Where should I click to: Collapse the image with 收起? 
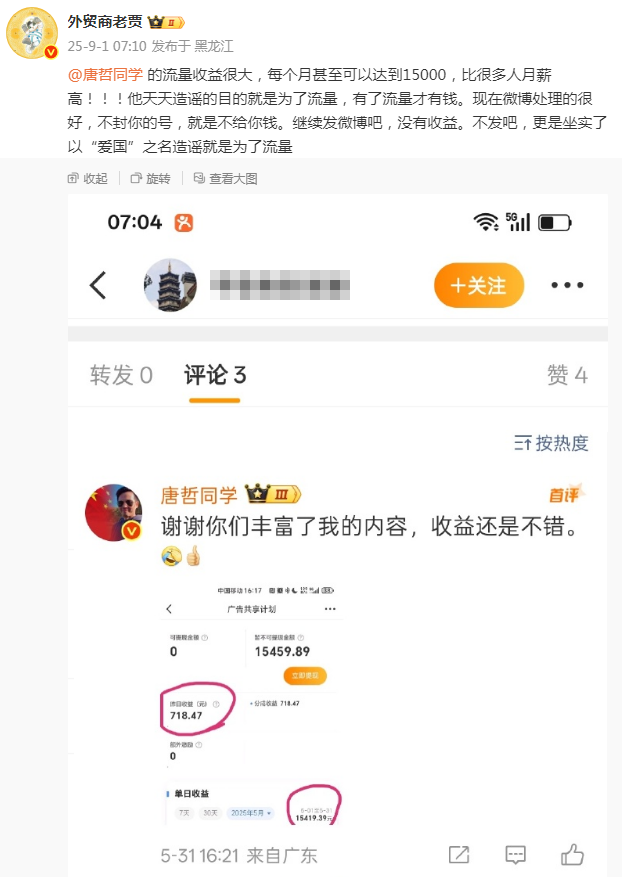[x=88, y=178]
